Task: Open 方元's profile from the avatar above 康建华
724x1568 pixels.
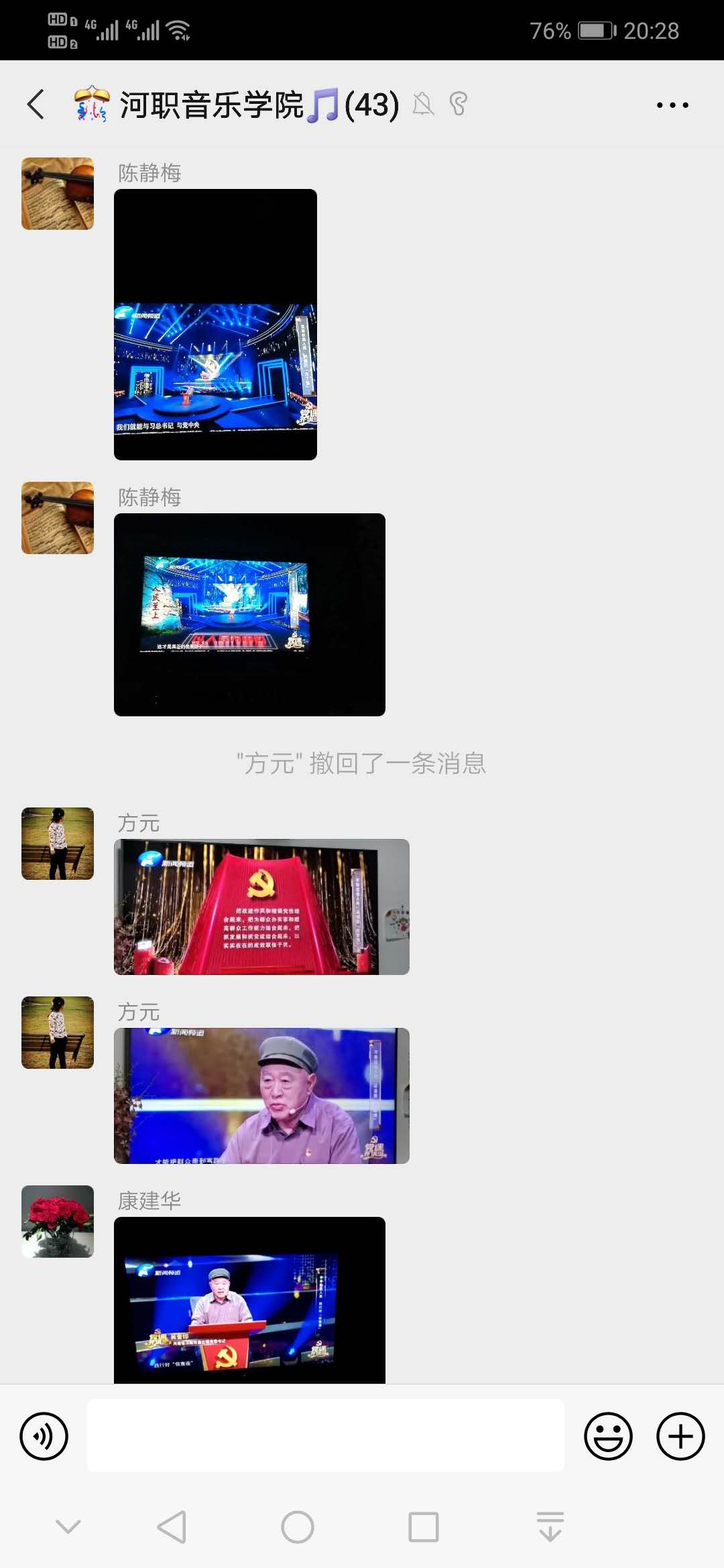Action: (58, 1032)
